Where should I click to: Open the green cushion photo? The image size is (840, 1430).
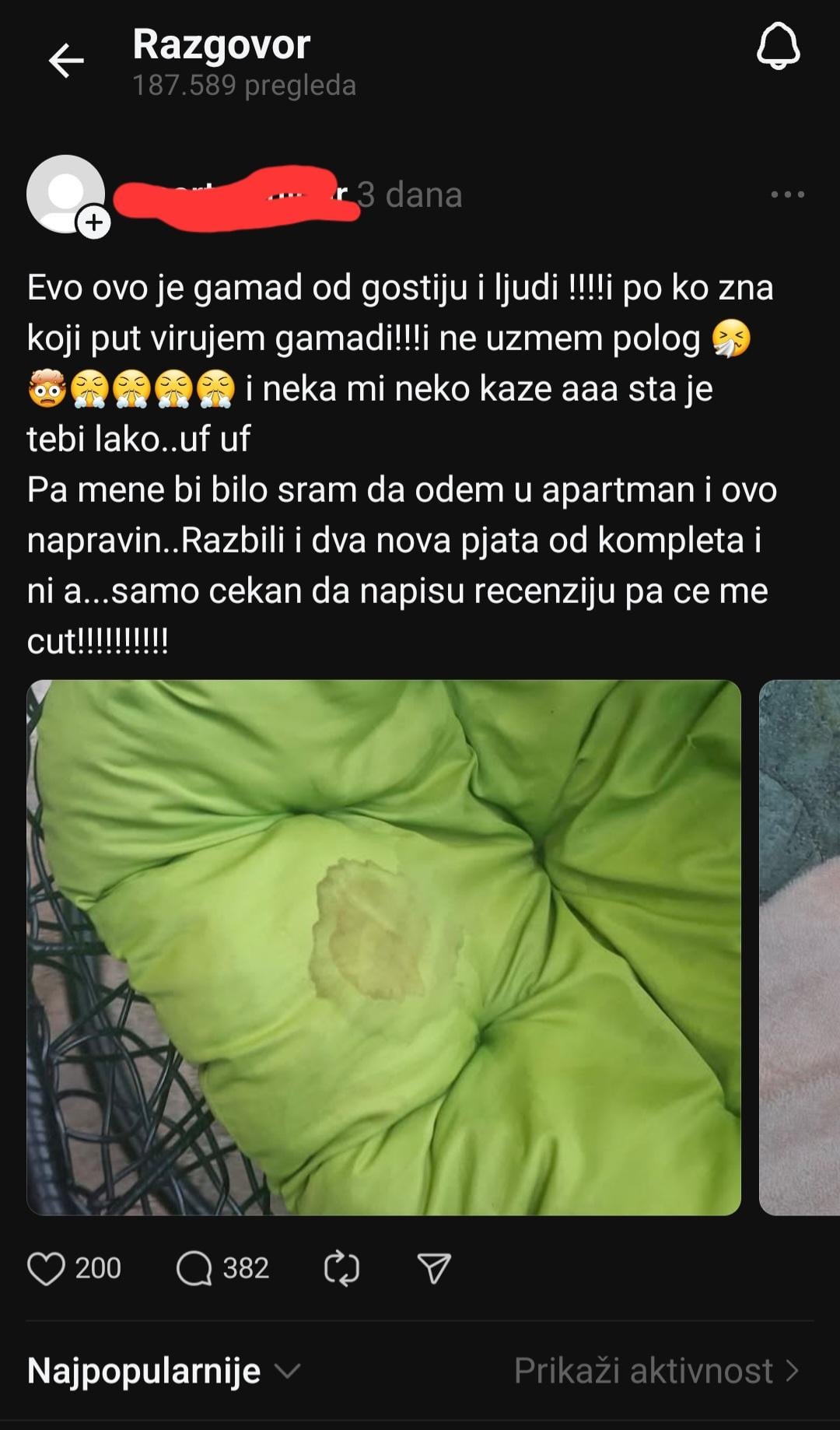[383, 947]
